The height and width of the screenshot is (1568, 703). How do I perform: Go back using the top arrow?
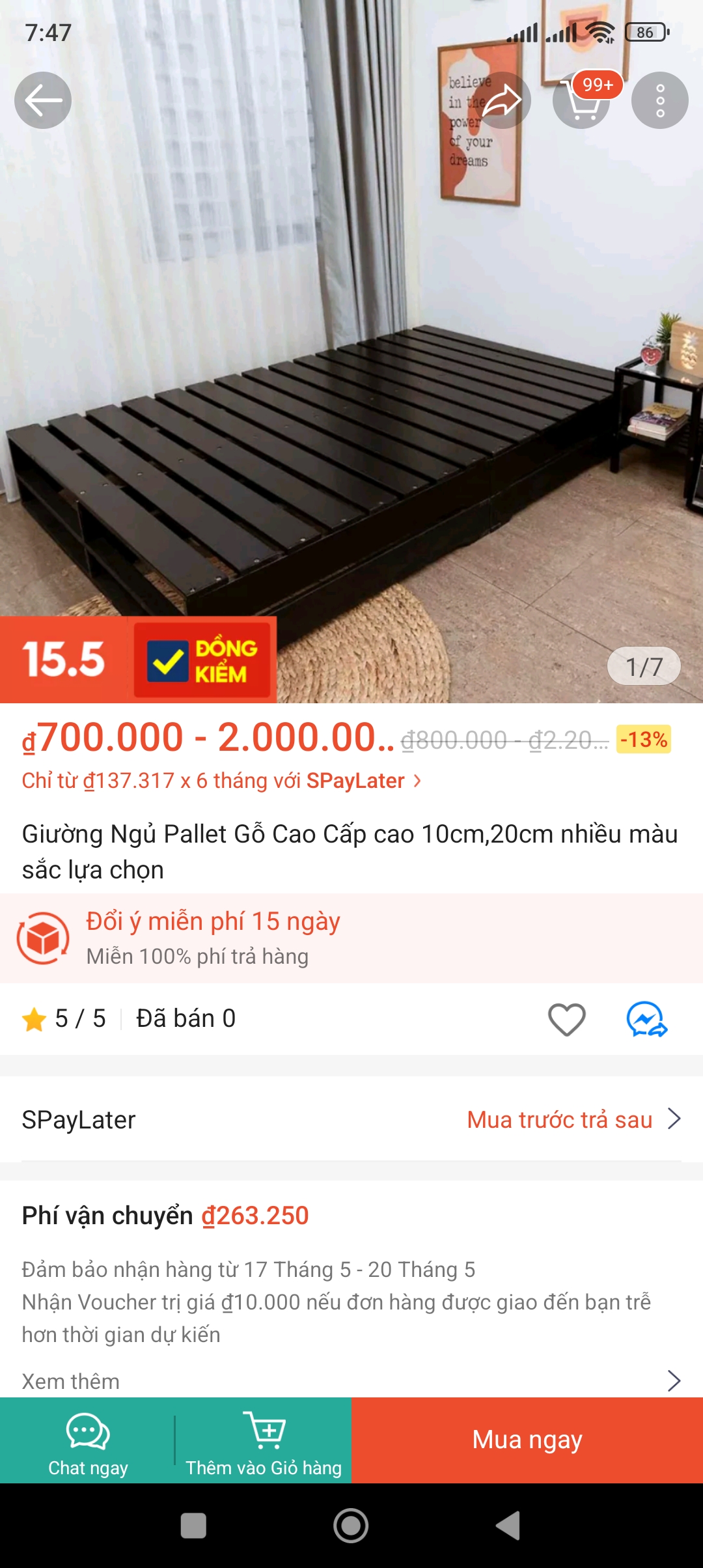click(x=43, y=100)
